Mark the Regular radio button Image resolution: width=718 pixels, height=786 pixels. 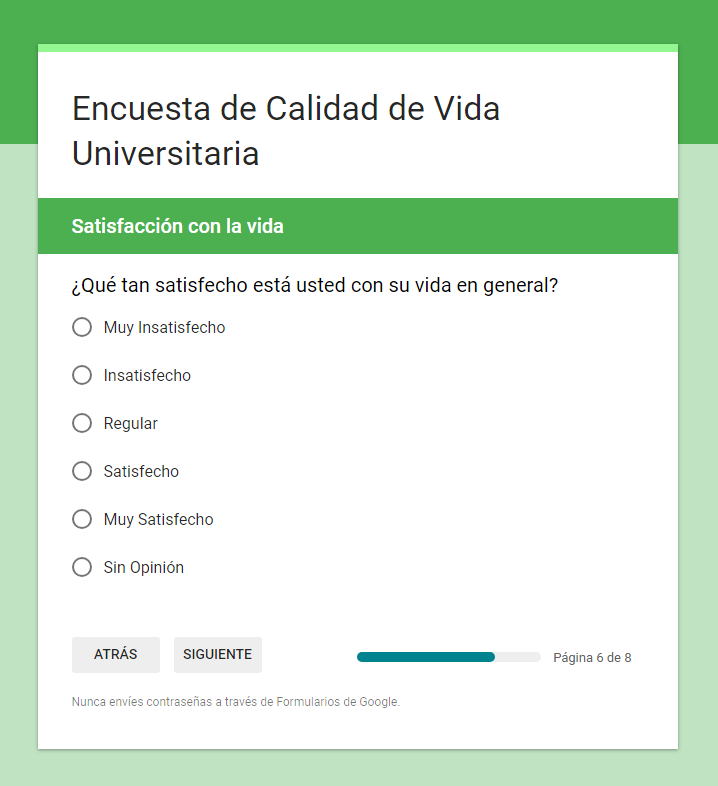[82, 423]
